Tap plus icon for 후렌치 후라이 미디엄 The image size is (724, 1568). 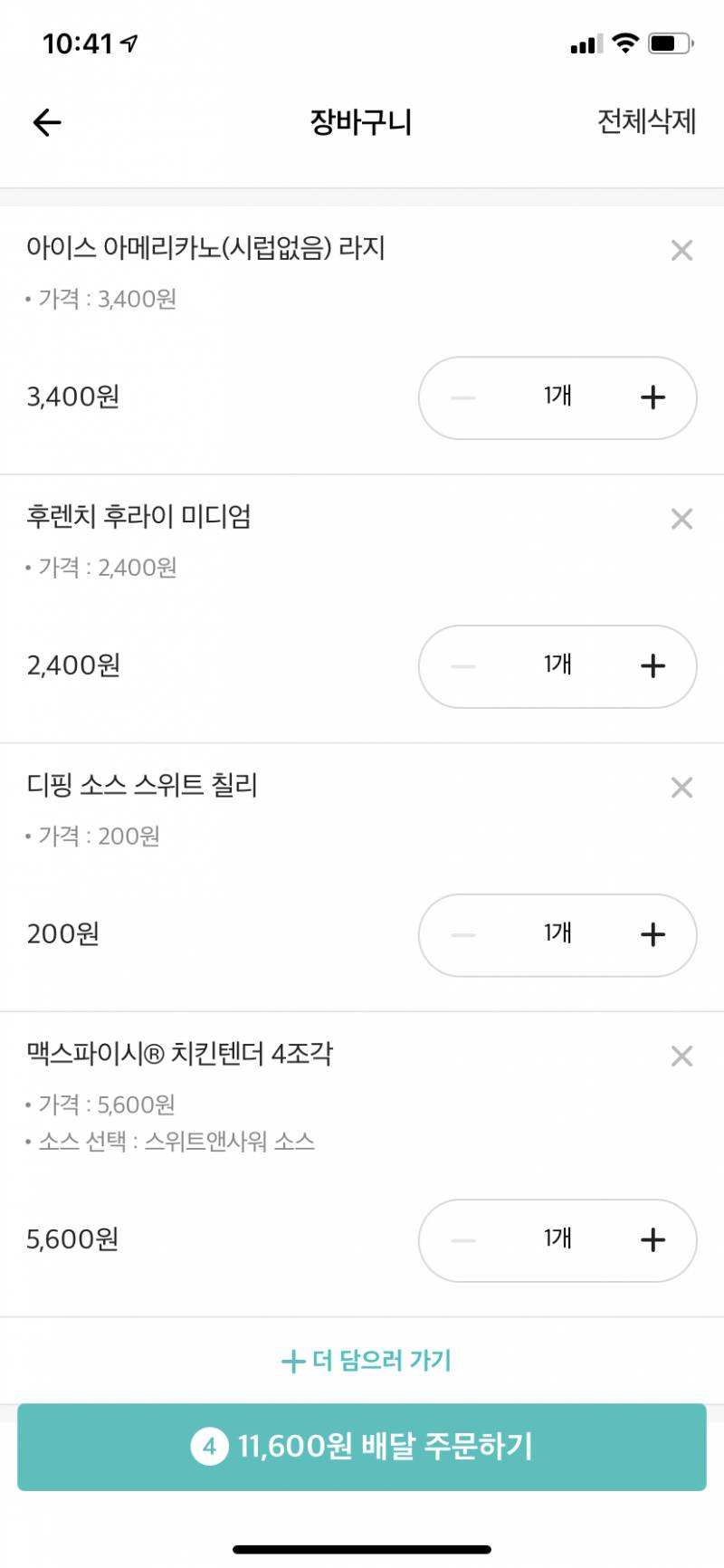pos(653,665)
